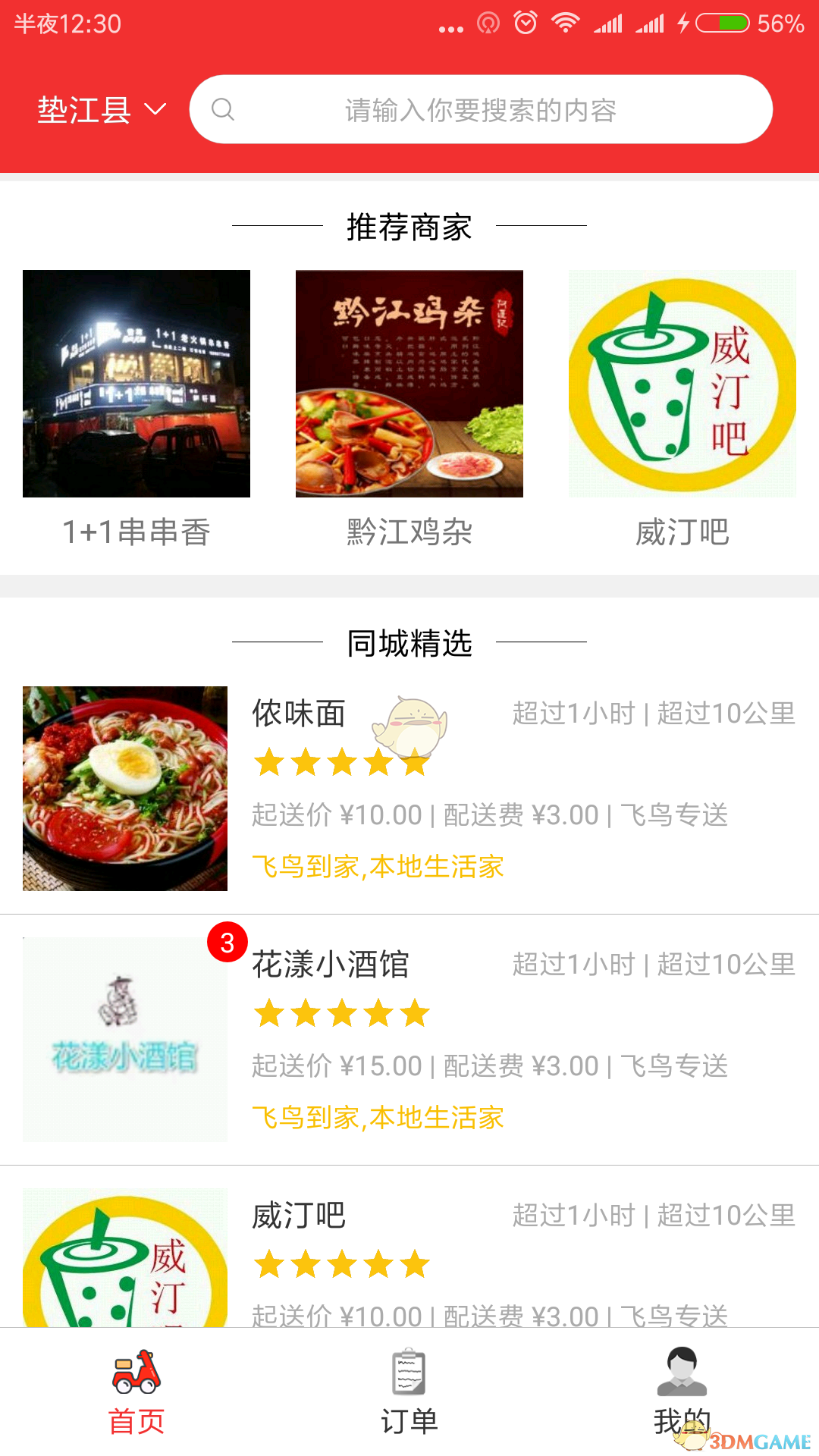Expand the 同城精选 section header
819x1456 pixels.
pyautogui.click(x=408, y=643)
